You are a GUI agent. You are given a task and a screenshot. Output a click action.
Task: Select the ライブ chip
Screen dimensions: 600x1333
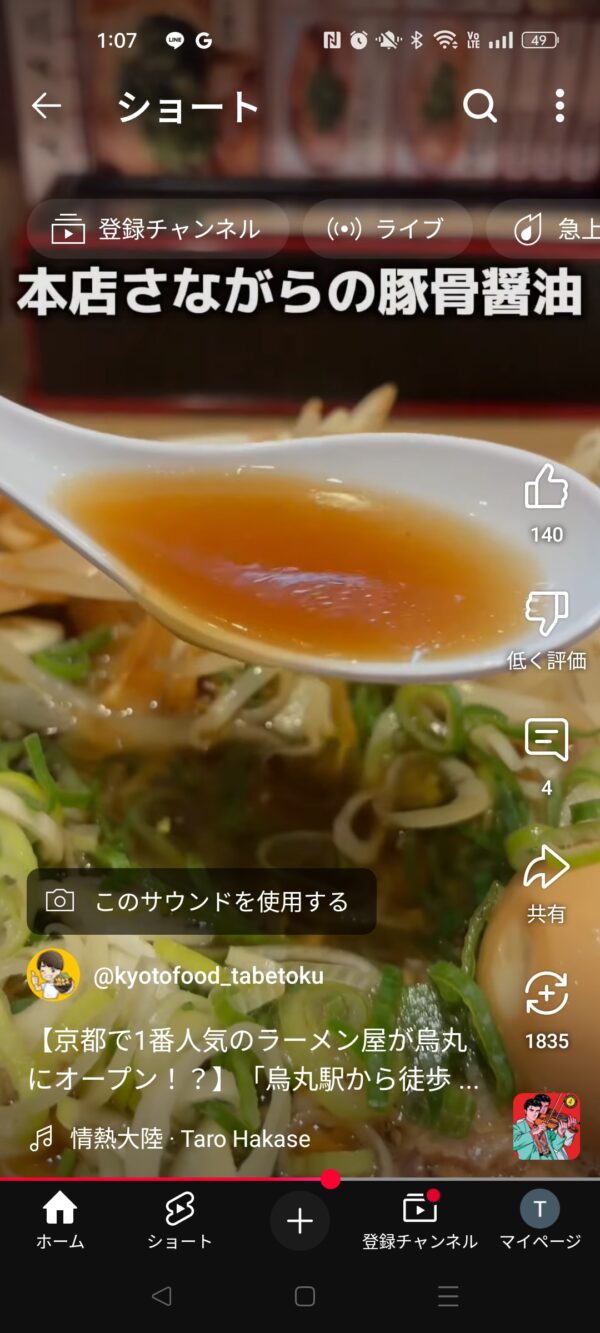point(386,229)
